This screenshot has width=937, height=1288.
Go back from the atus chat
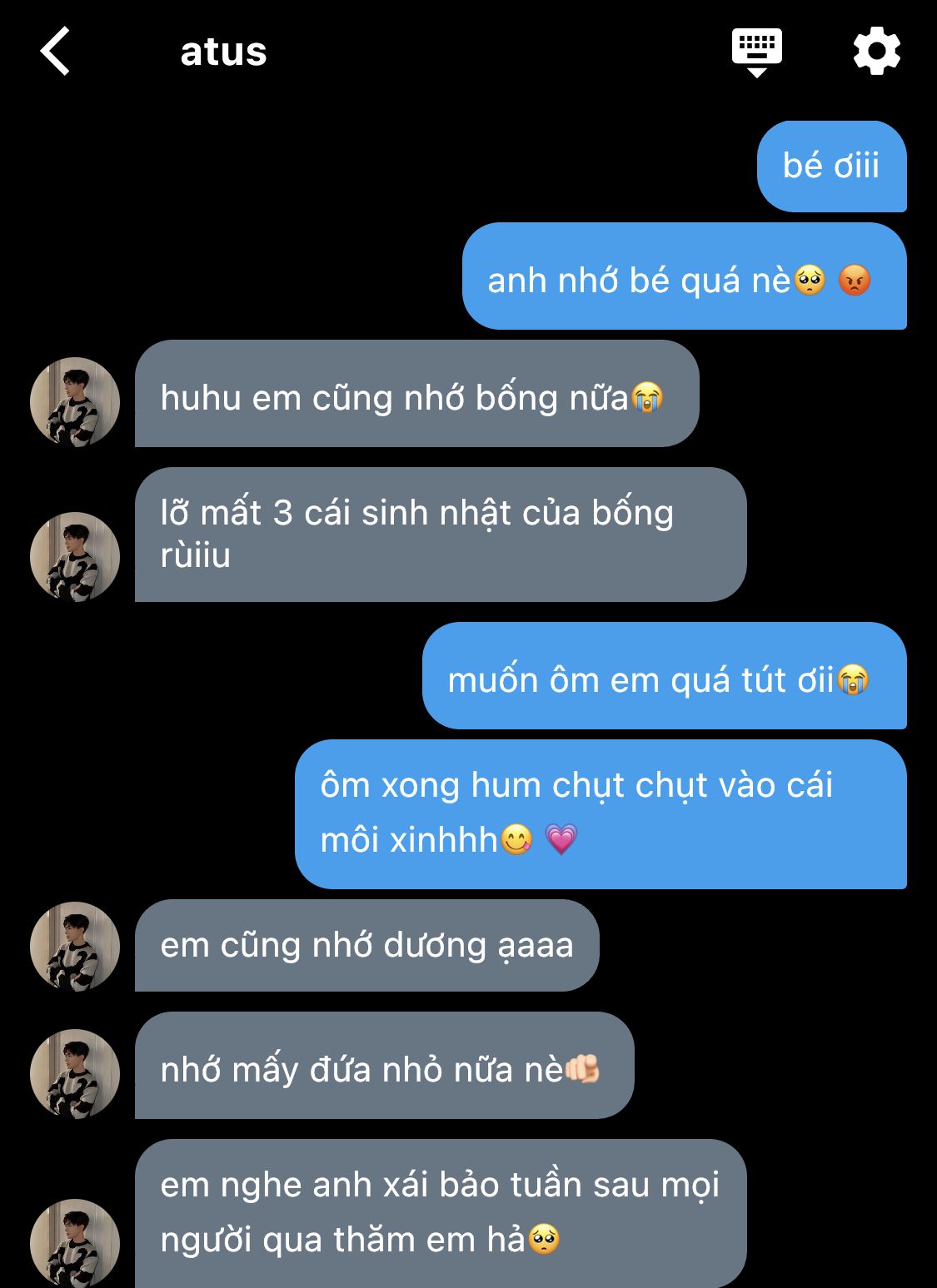tap(56, 52)
